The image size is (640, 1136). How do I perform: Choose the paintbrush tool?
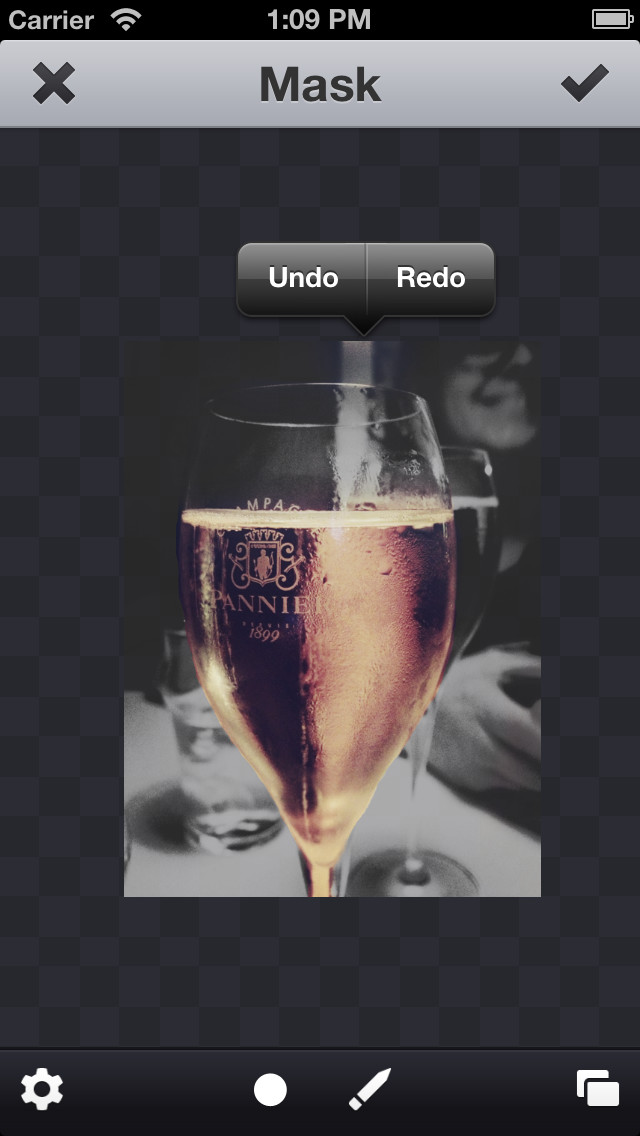[370, 1089]
